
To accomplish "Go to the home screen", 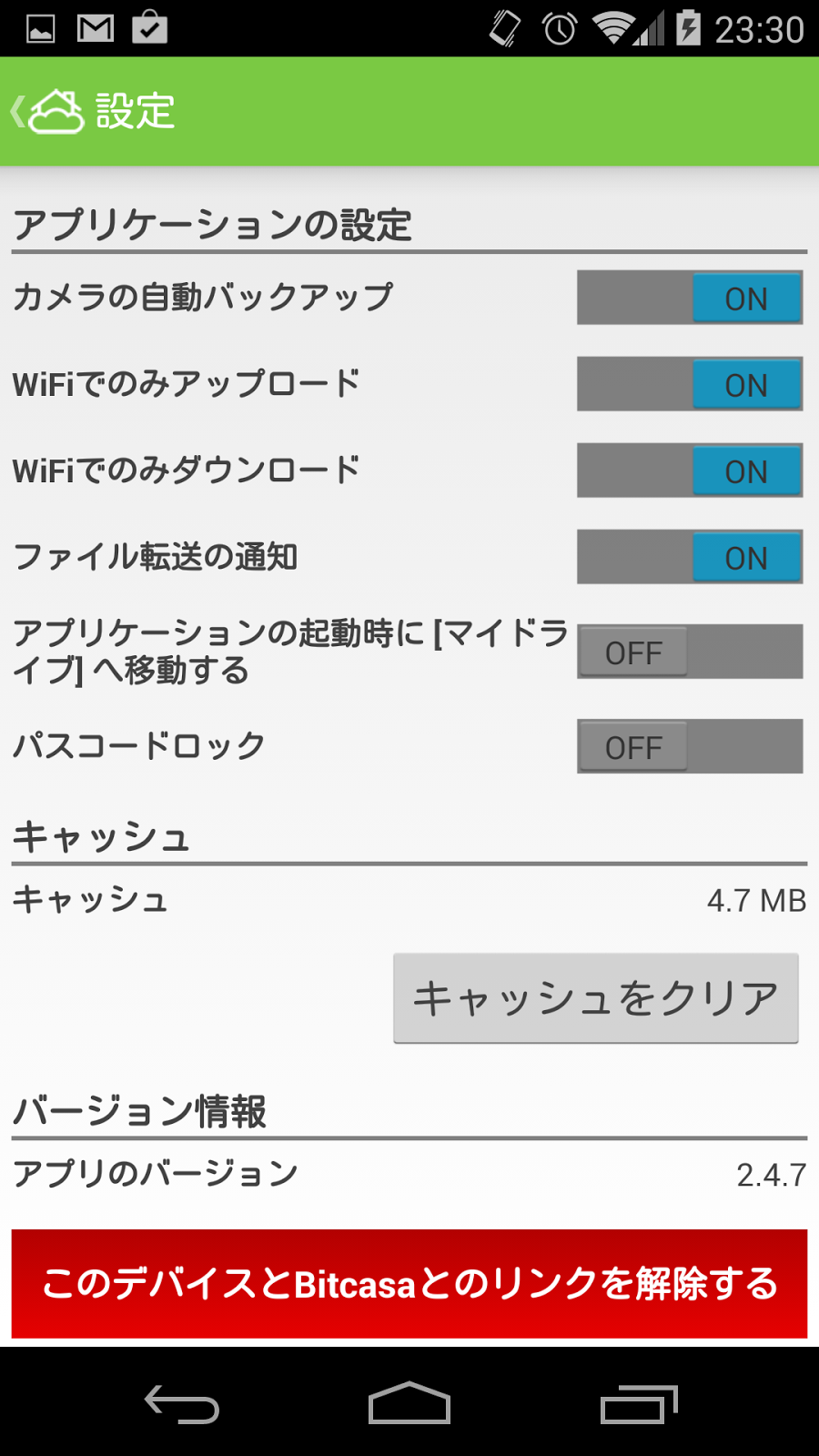I will point(409,1403).
